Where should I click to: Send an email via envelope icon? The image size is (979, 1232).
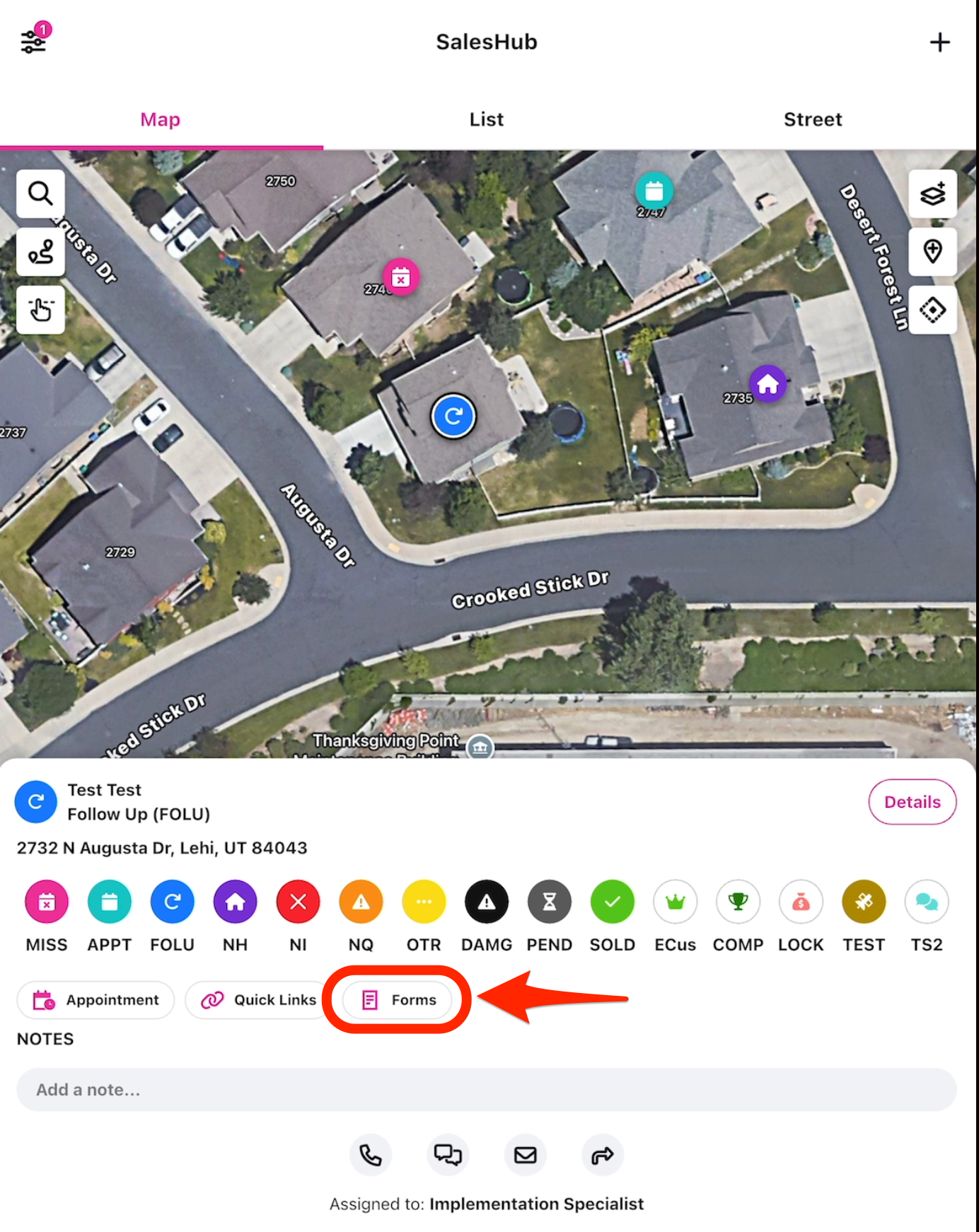(x=525, y=1155)
